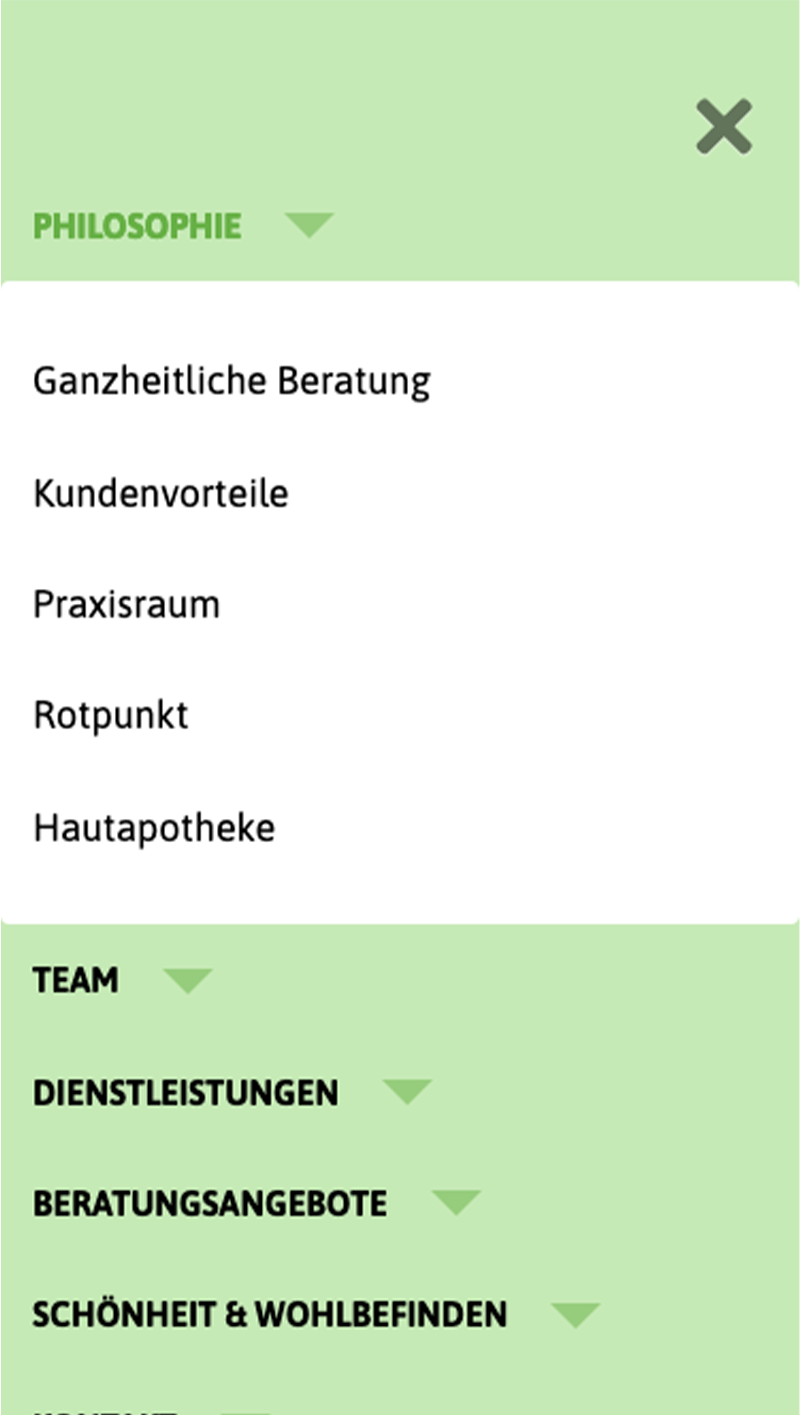Expand the Team menu section
Image resolution: width=800 pixels, height=1415 pixels.
coord(188,981)
